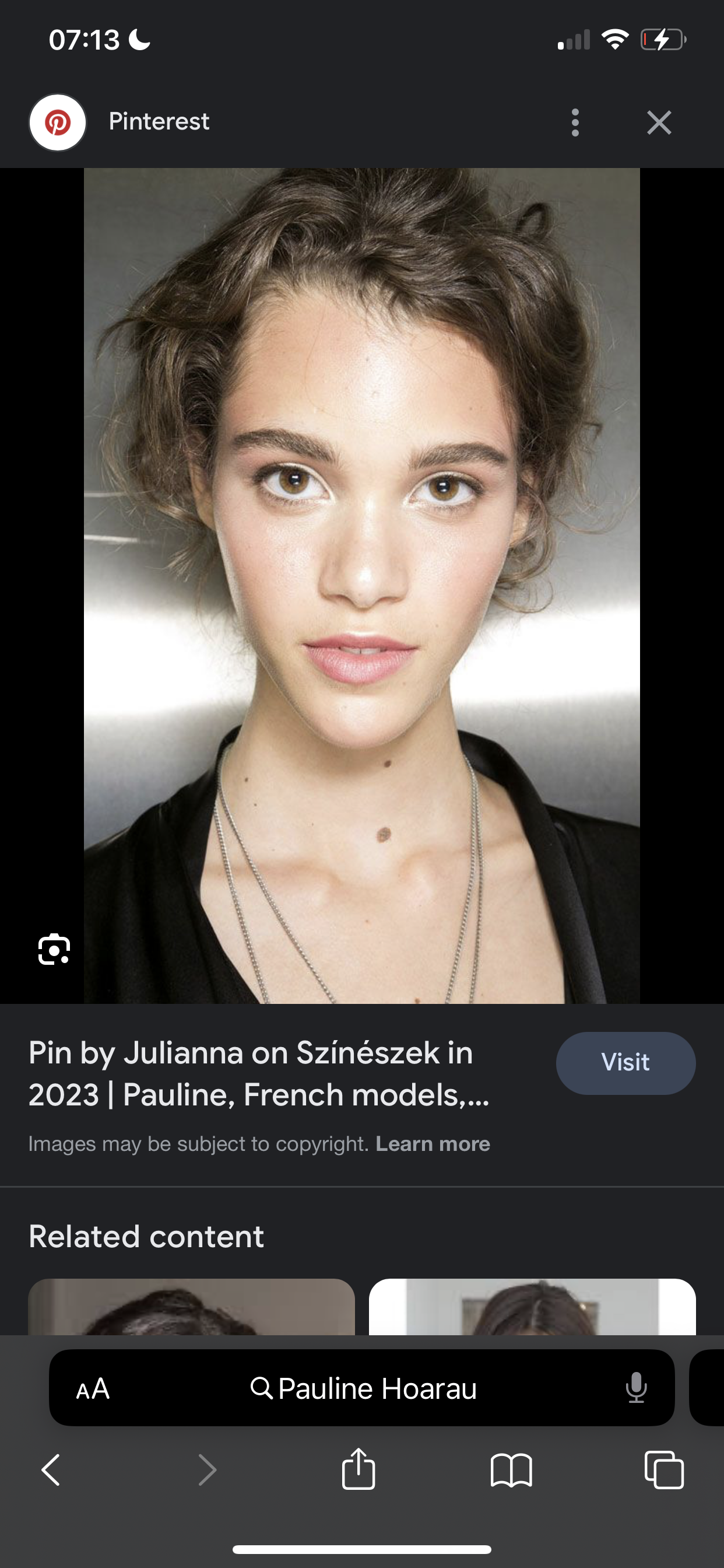Open the three-dot overflow menu
This screenshot has height=1568, width=724.
pos(575,123)
